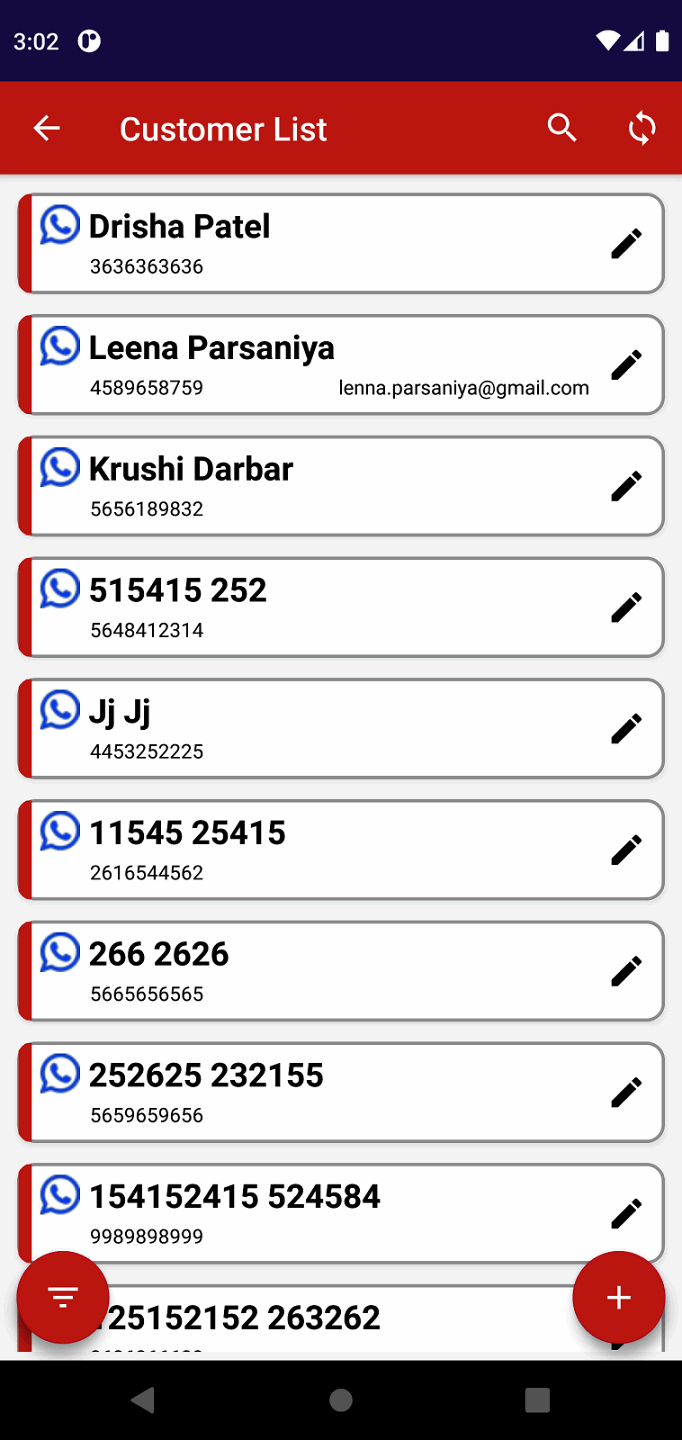Add a new customer
This screenshot has height=1440, width=682.
618,1297
